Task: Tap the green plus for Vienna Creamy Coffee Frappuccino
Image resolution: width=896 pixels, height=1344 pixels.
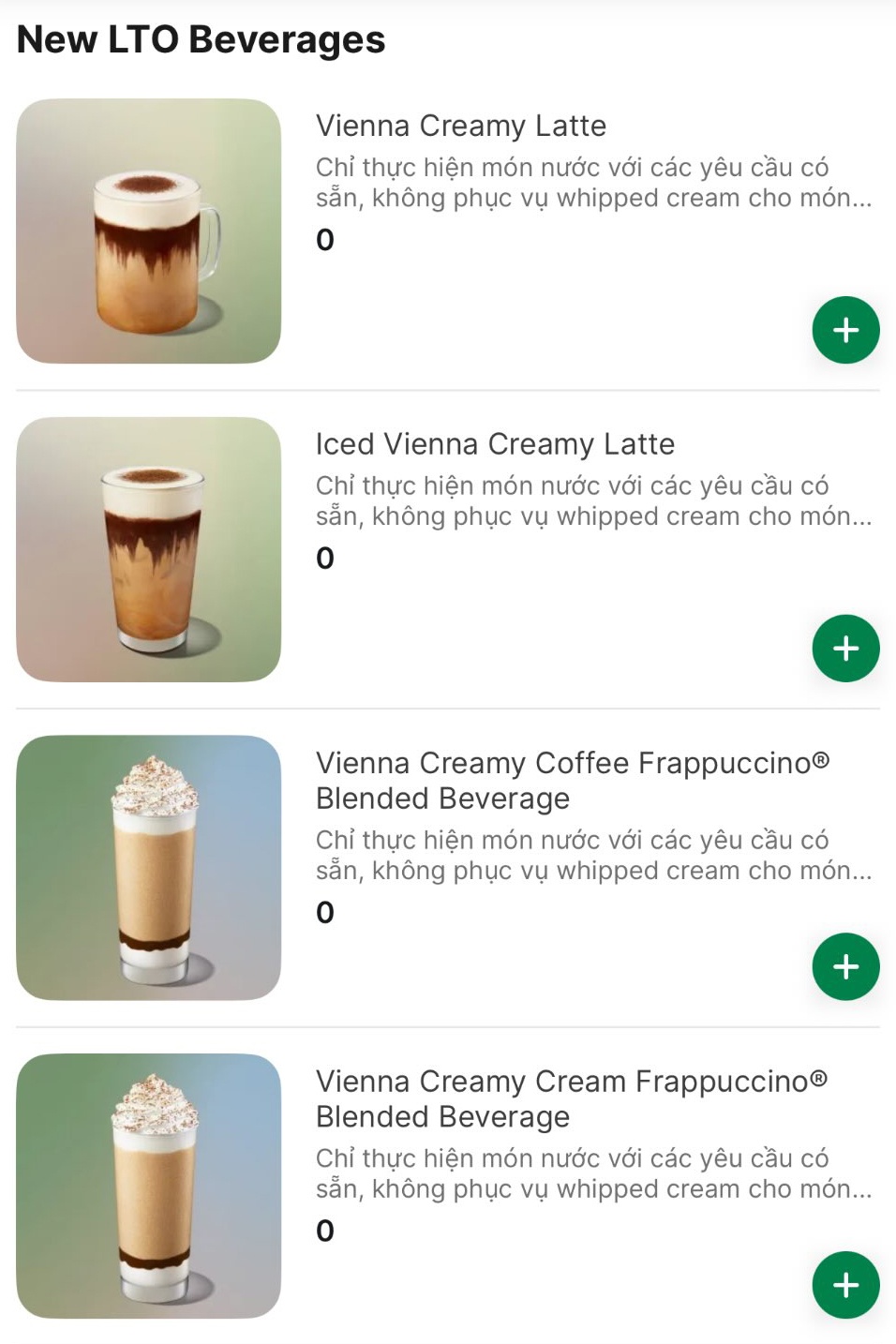Action: (845, 965)
